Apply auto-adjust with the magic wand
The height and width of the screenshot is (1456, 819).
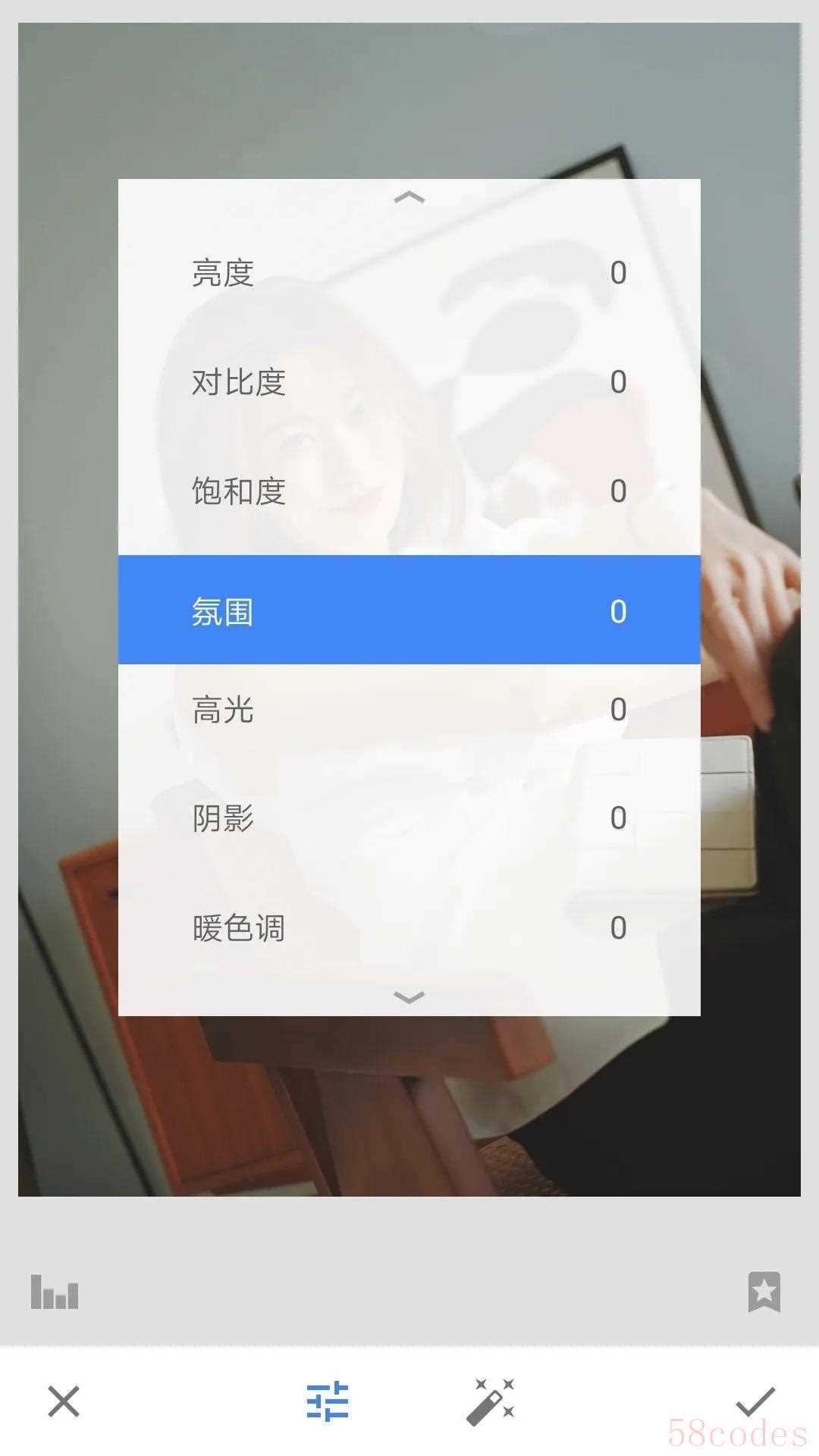(491, 1401)
